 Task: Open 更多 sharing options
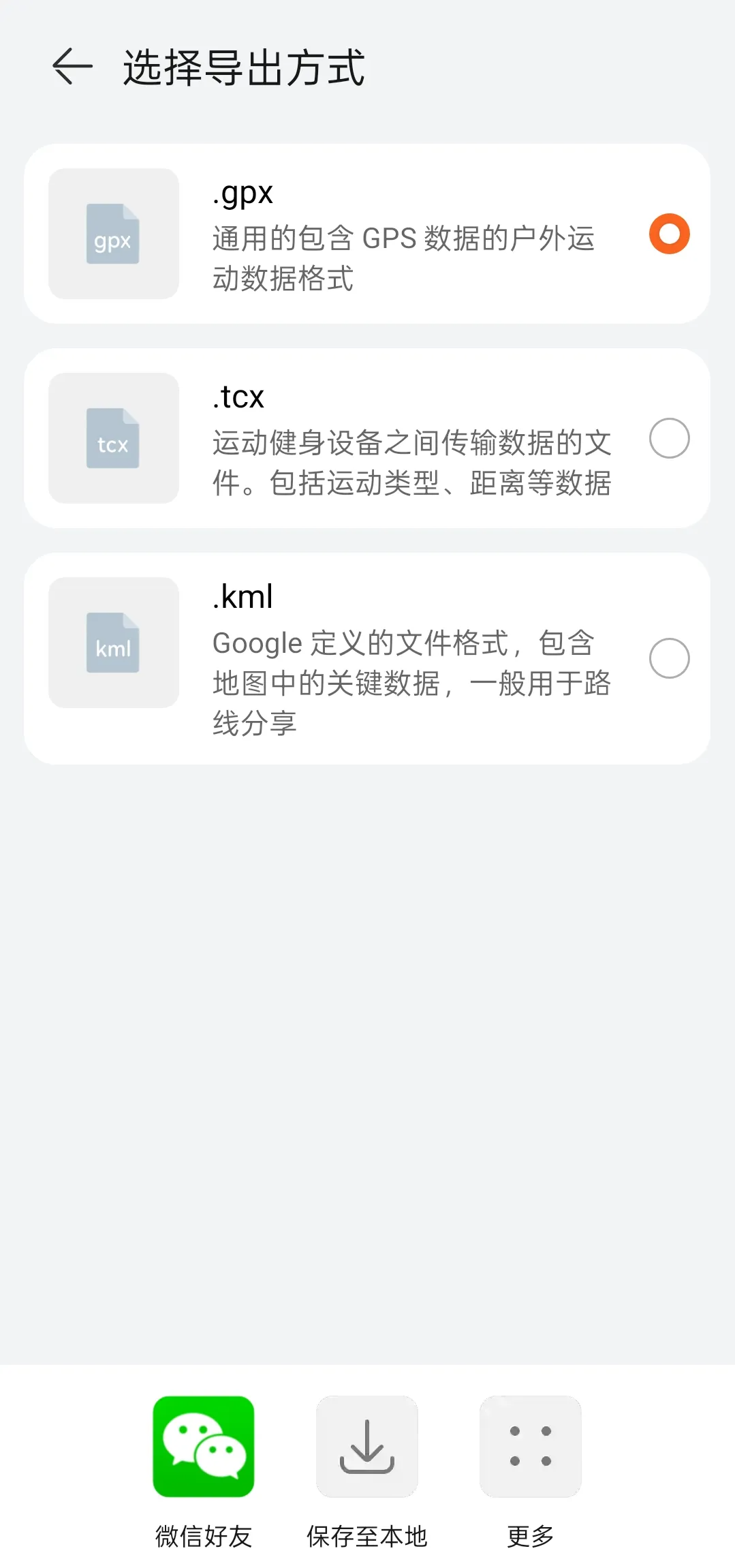531,1472
